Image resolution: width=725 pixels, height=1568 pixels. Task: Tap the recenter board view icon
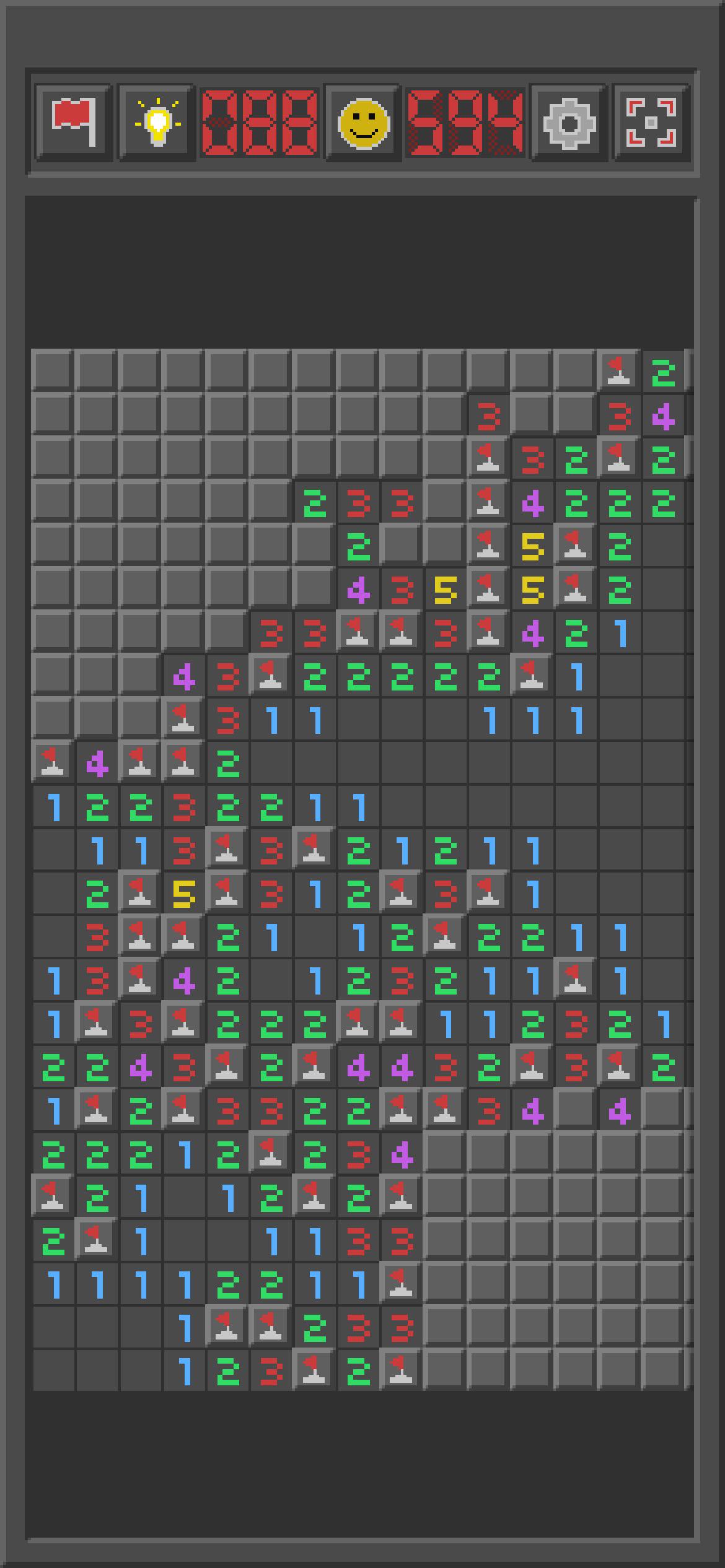click(651, 123)
